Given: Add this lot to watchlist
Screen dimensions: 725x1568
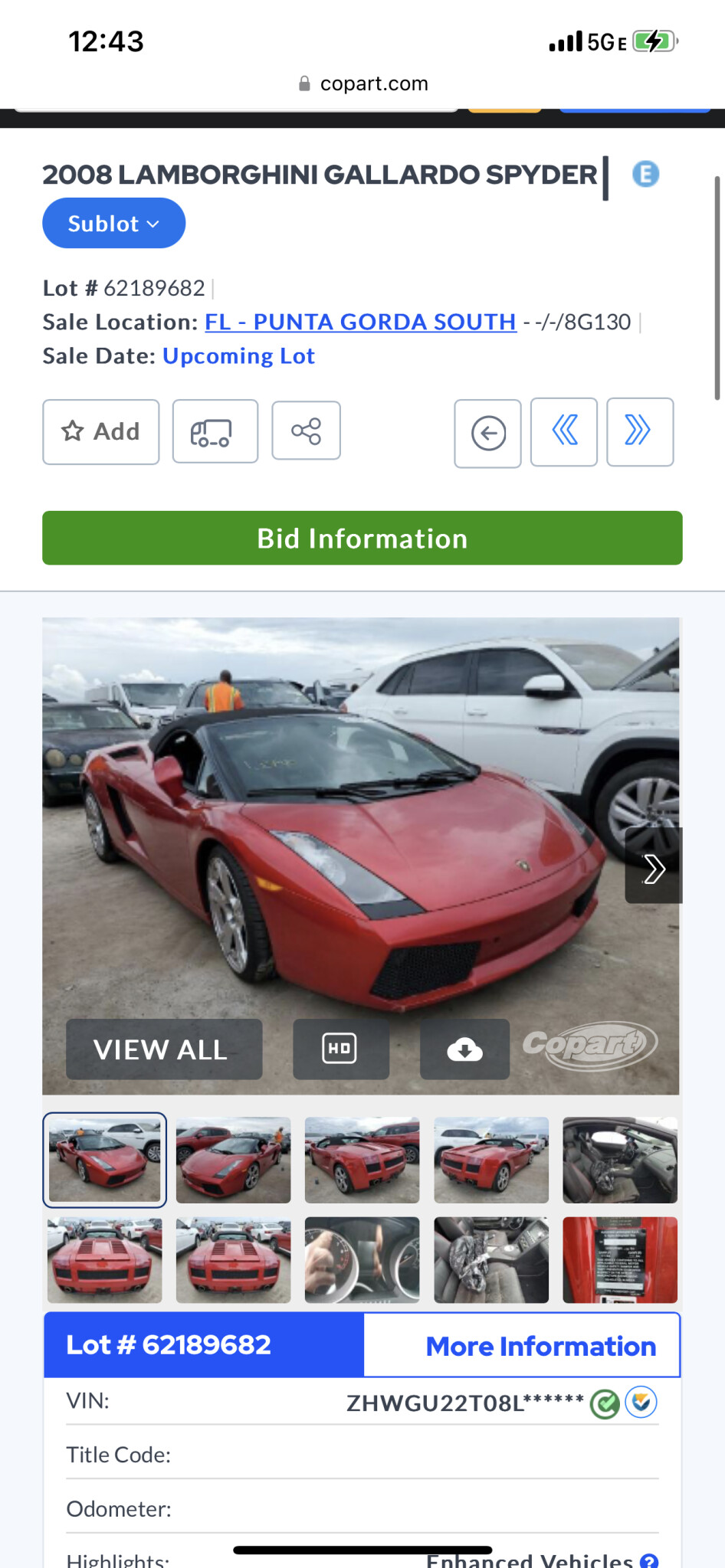Looking at the screenshot, I should [101, 431].
